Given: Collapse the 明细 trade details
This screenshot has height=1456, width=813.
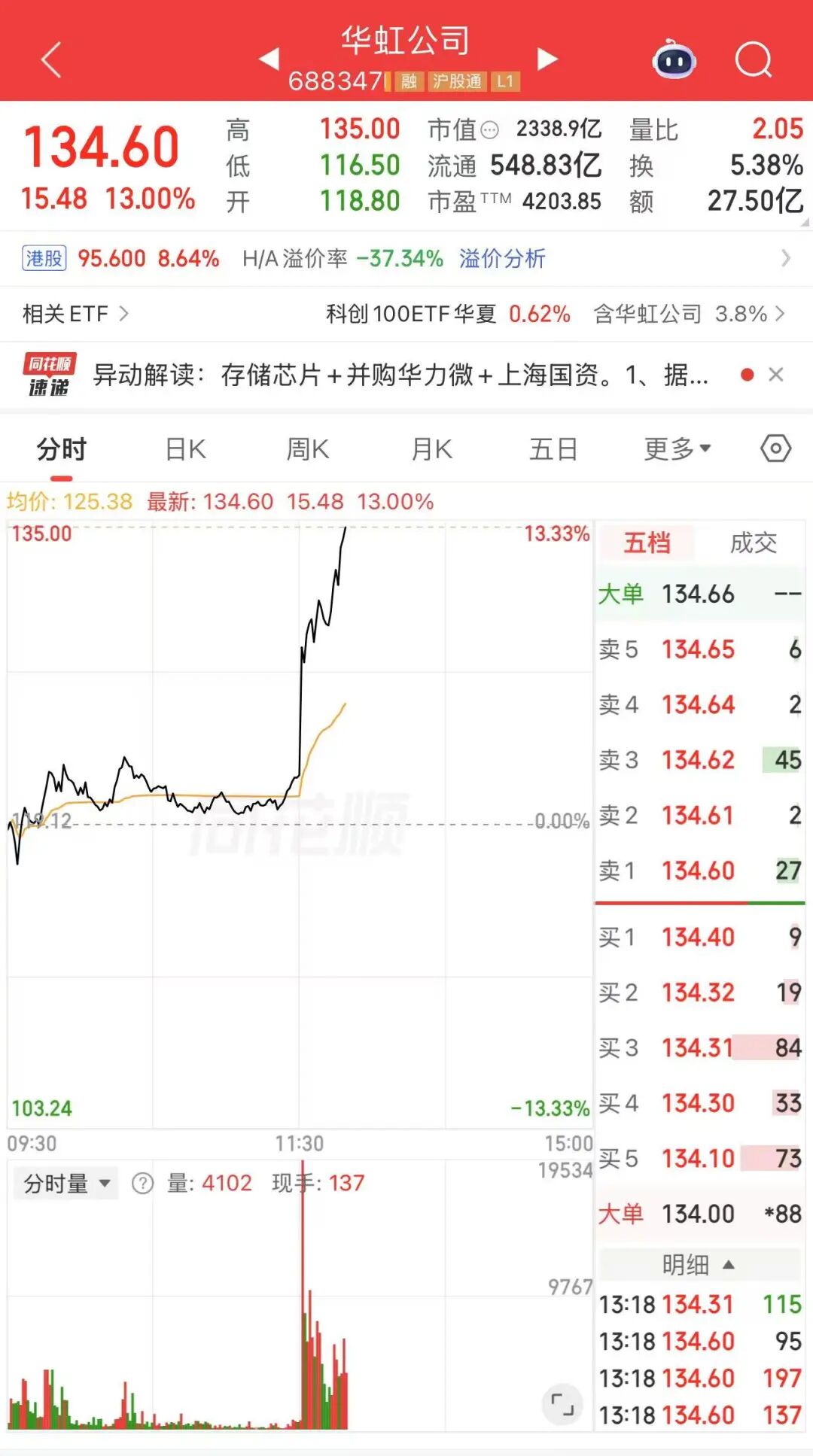Looking at the screenshot, I should click(699, 1265).
